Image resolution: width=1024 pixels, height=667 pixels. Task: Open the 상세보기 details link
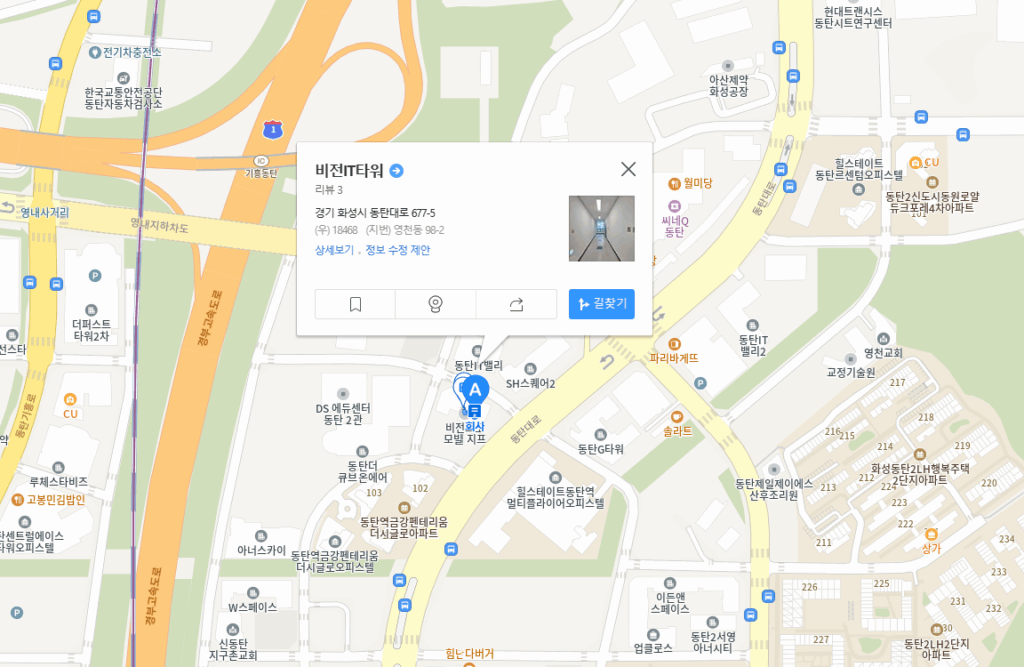click(x=334, y=250)
